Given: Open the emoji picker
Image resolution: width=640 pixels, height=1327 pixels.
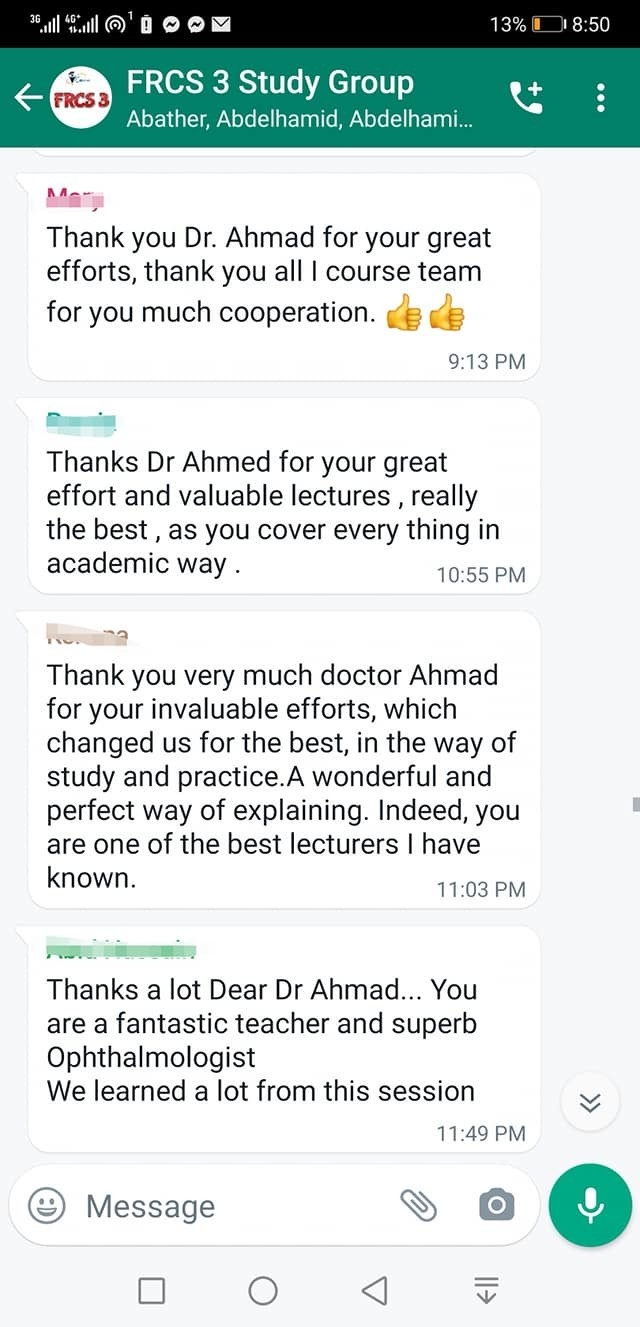Looking at the screenshot, I should [x=46, y=1206].
